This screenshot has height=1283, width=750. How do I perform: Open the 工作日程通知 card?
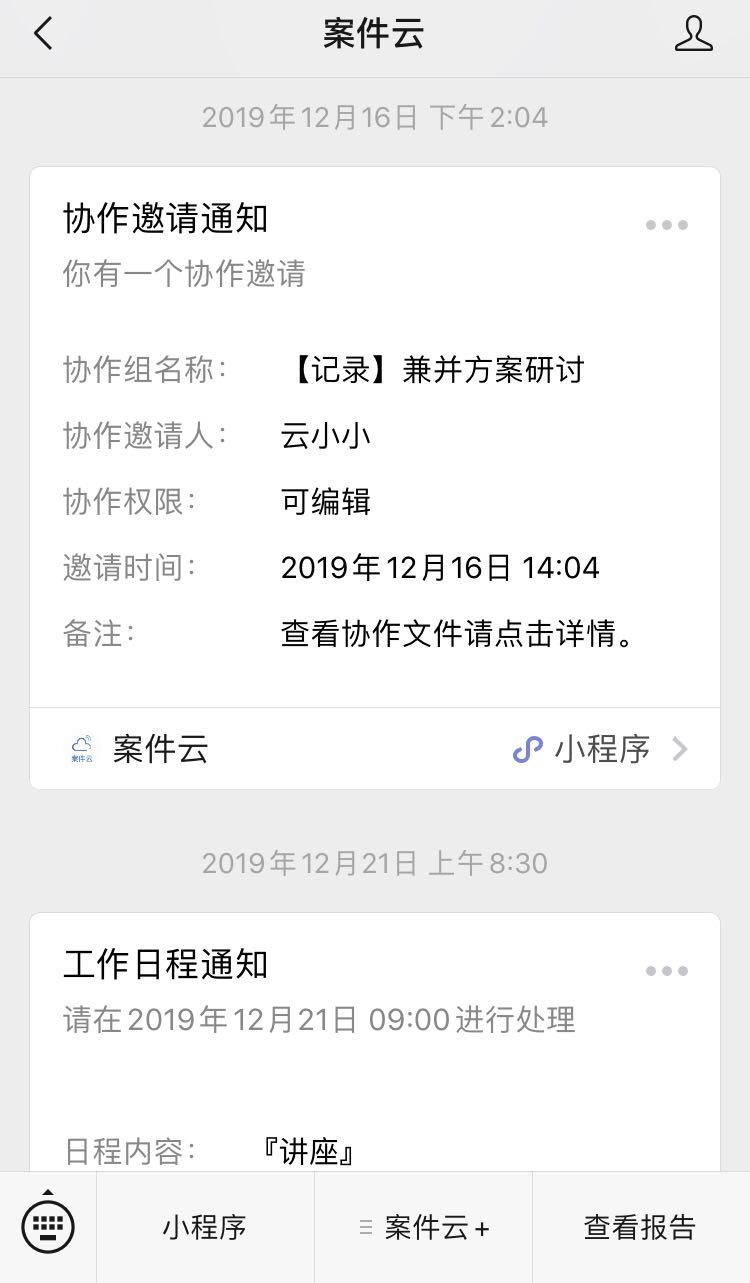coord(374,1060)
